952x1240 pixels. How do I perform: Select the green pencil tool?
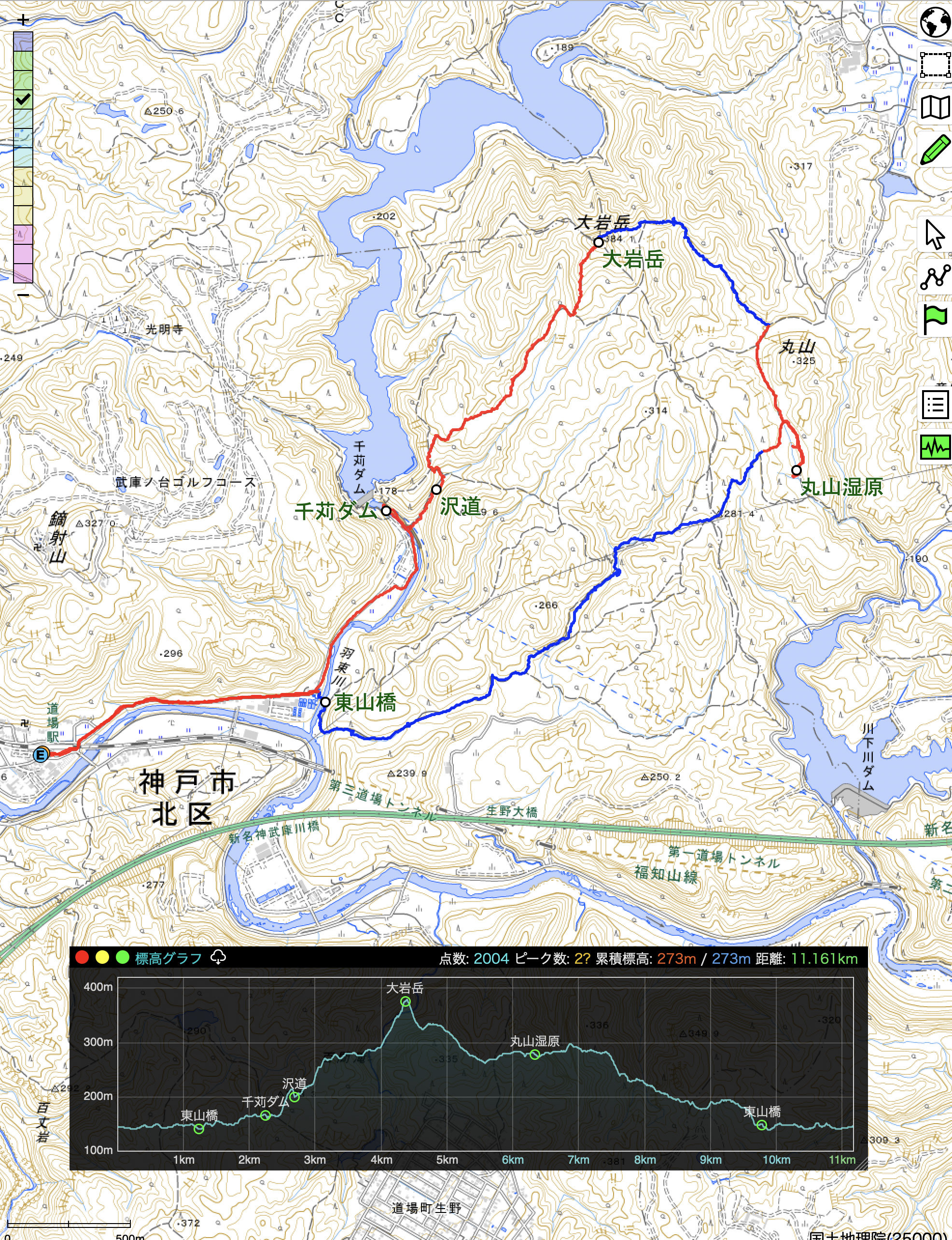[x=934, y=150]
